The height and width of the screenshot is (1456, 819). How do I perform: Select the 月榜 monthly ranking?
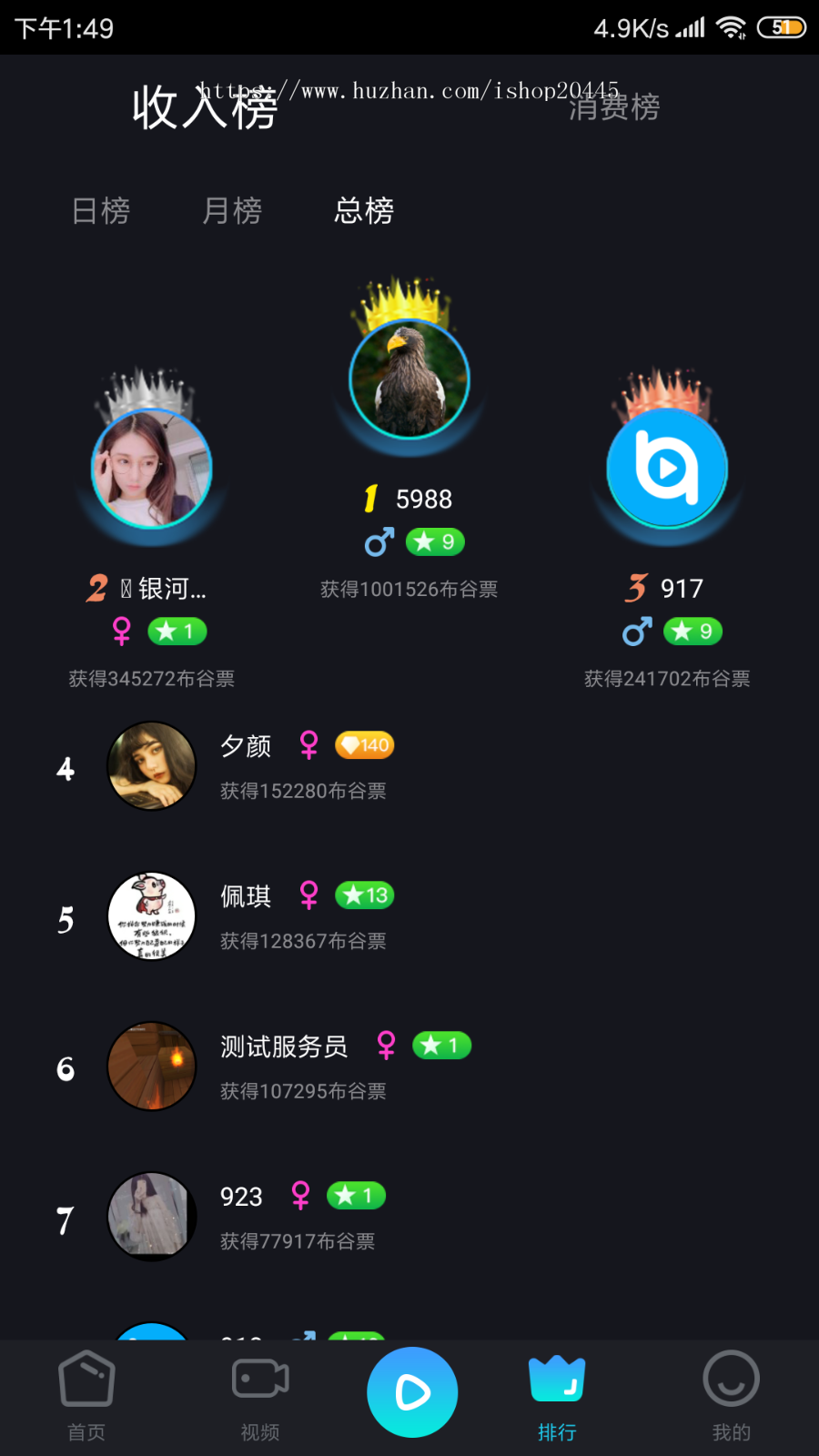click(x=232, y=211)
